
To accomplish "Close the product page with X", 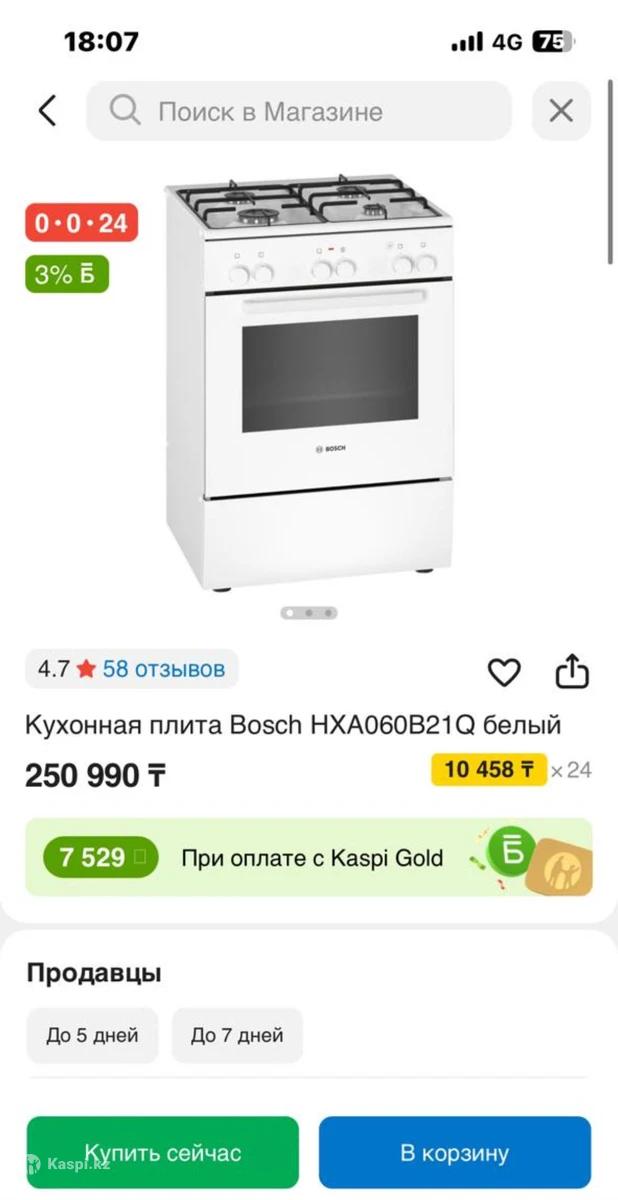I will [x=561, y=111].
